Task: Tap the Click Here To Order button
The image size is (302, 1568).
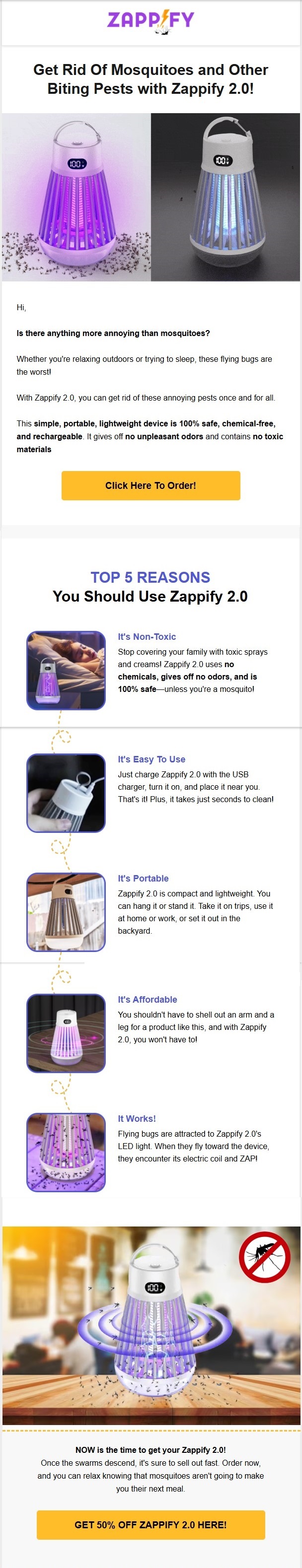Action: tap(151, 485)
